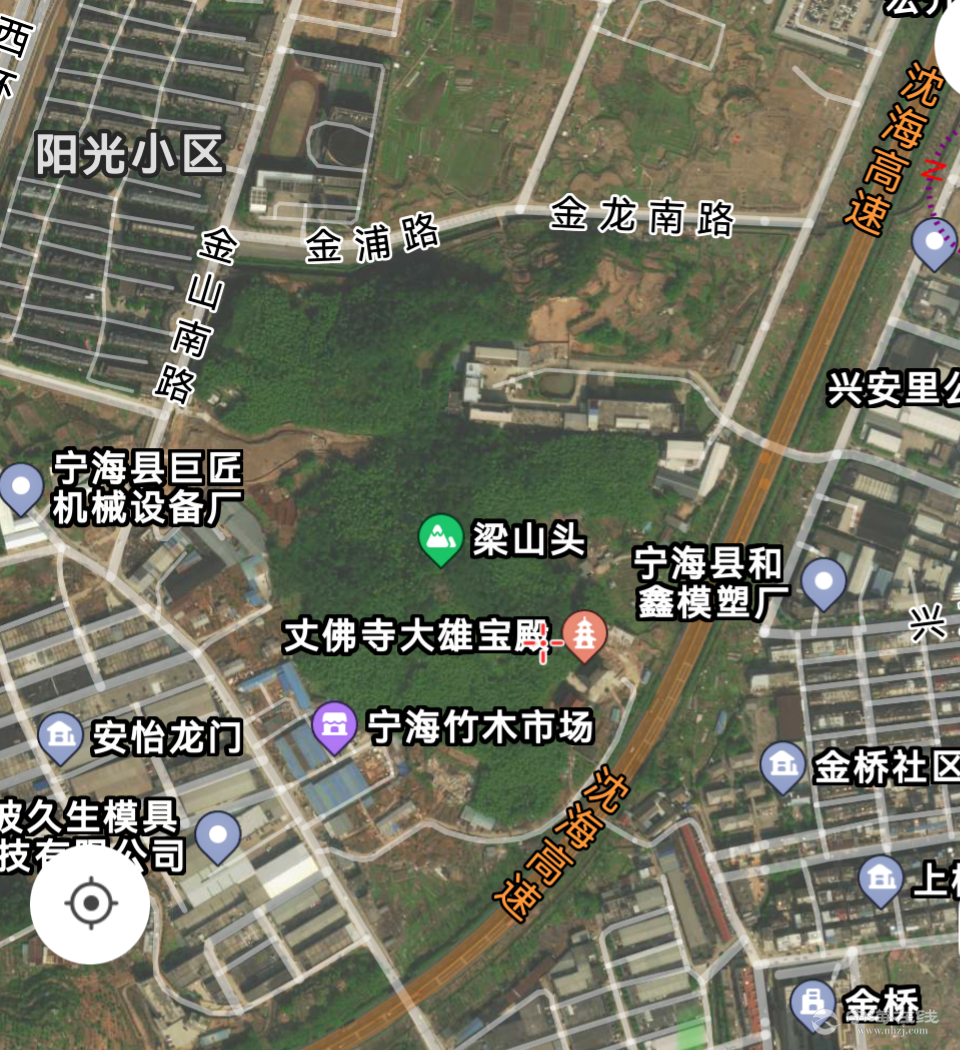View the 安怡龙门 residential marker

61,737
